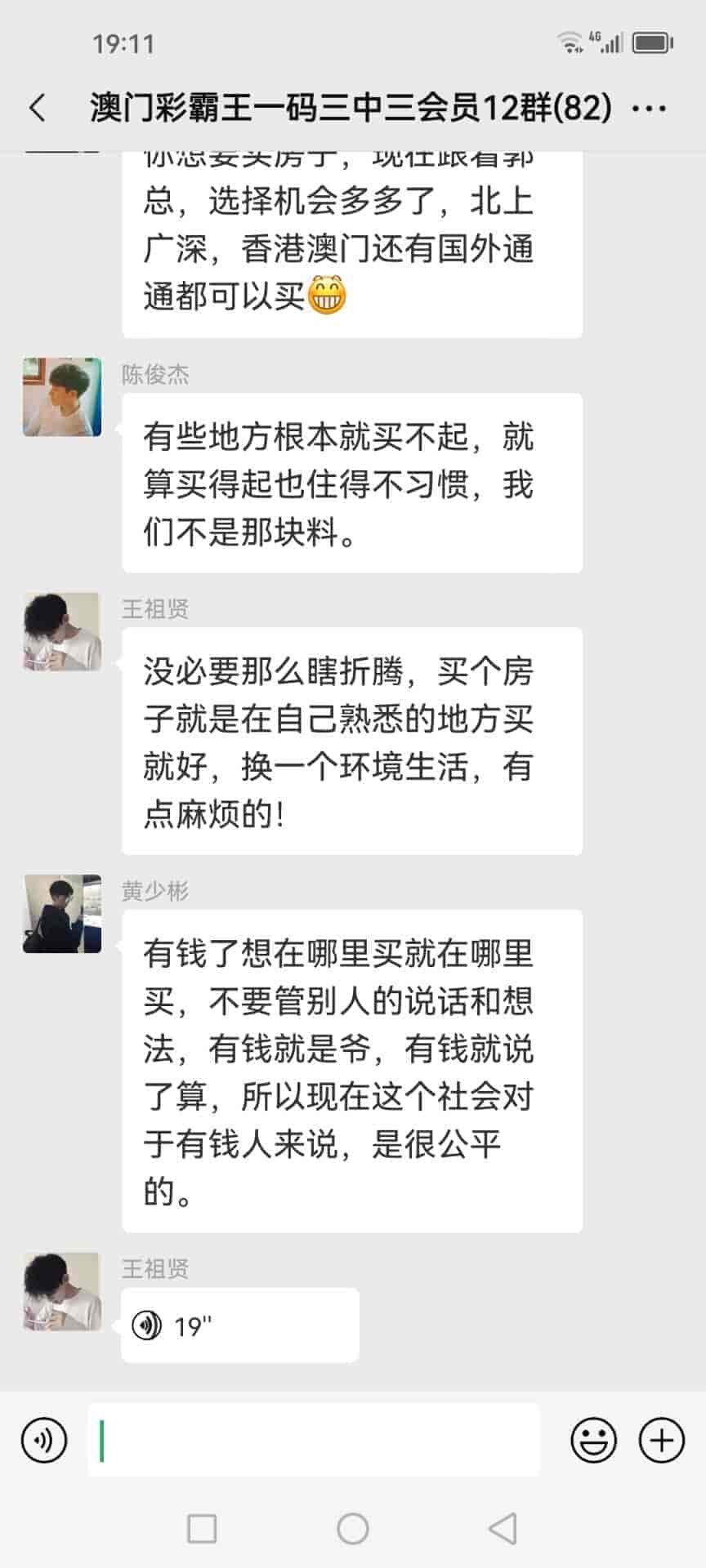Screen dimensions: 706x1568
Task: Tap the system home button
Action: [353, 1529]
